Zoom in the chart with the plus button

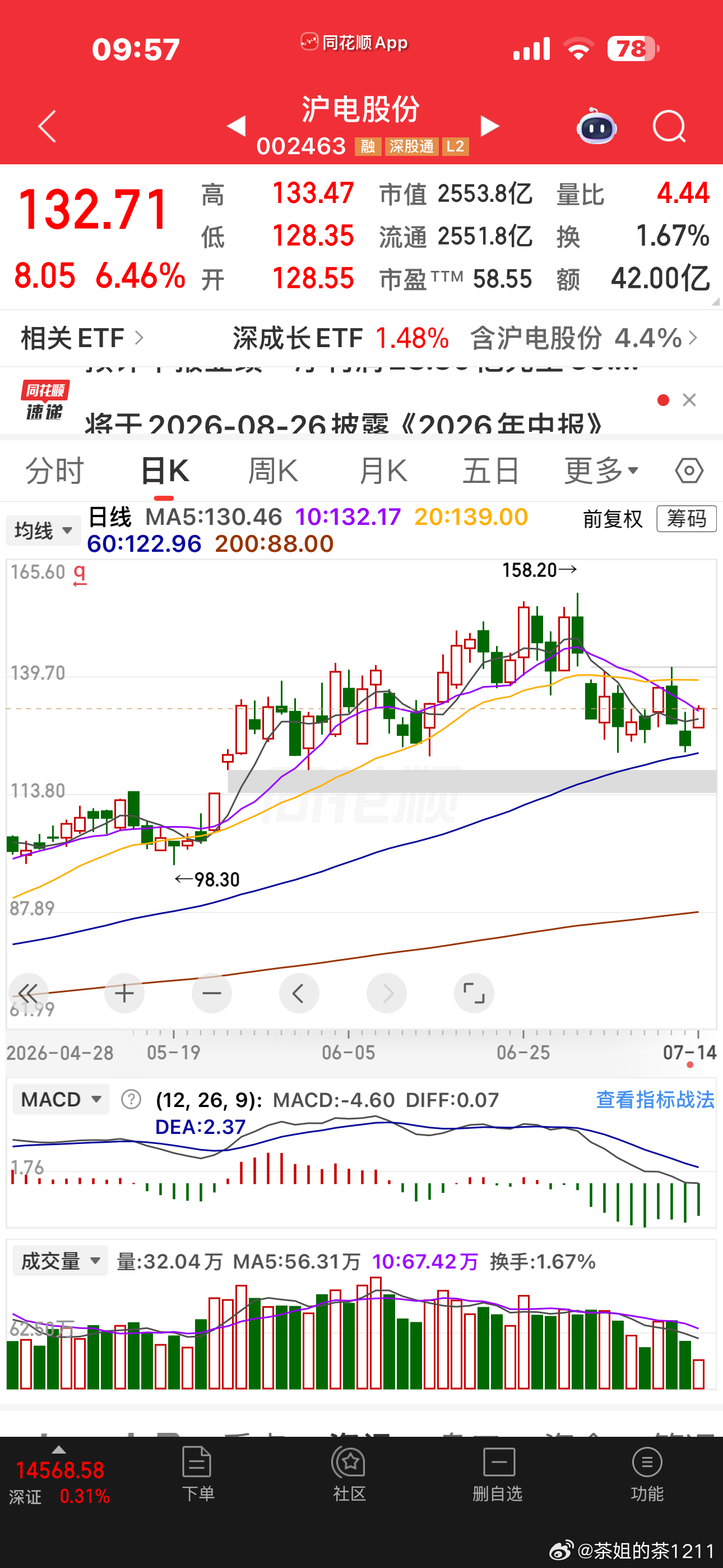point(124,993)
